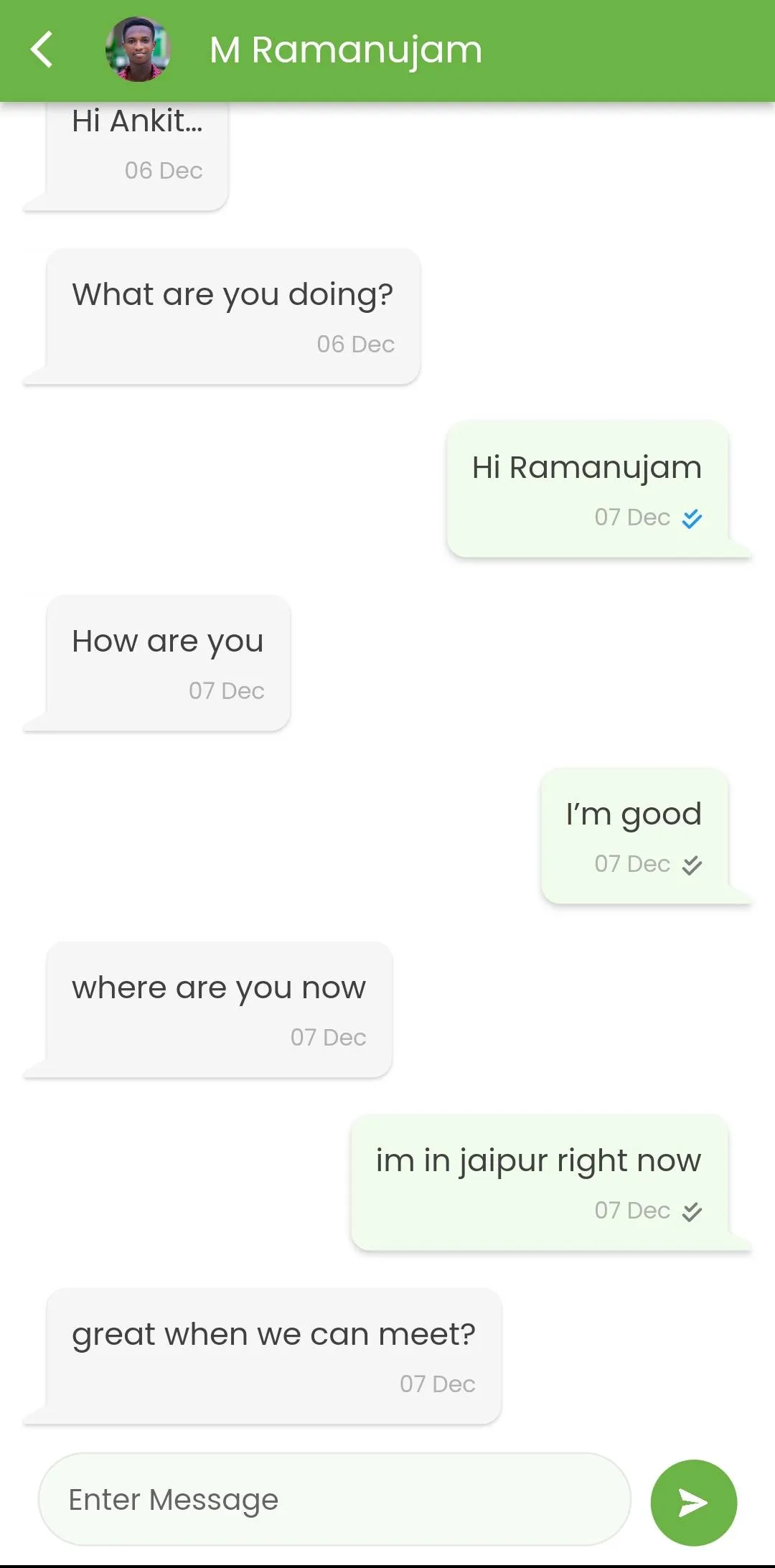Tap 'great when we can meet?' message
Viewport: 775px width, 1568px height.
tap(273, 1353)
